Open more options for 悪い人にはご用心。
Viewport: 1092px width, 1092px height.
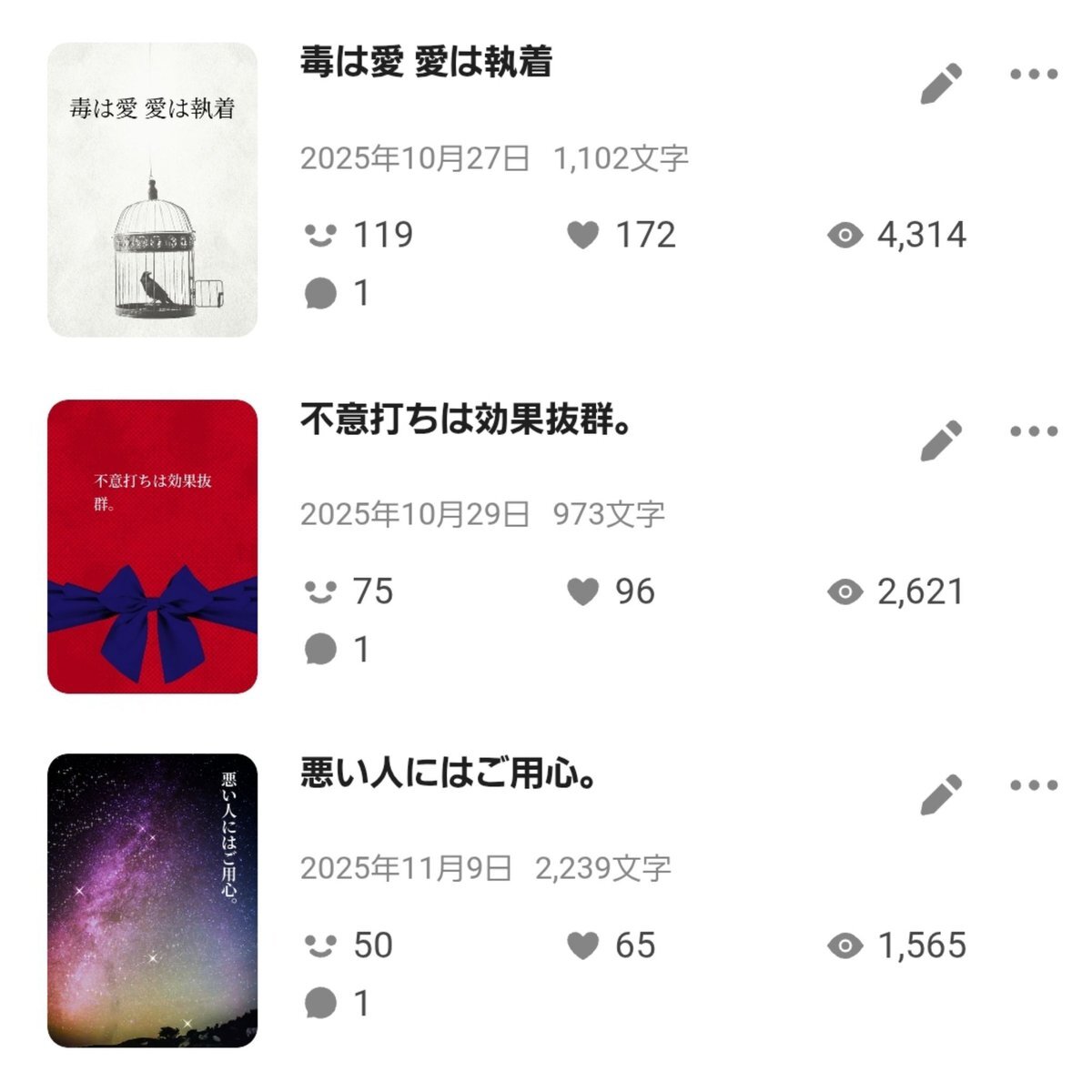click(x=1035, y=785)
